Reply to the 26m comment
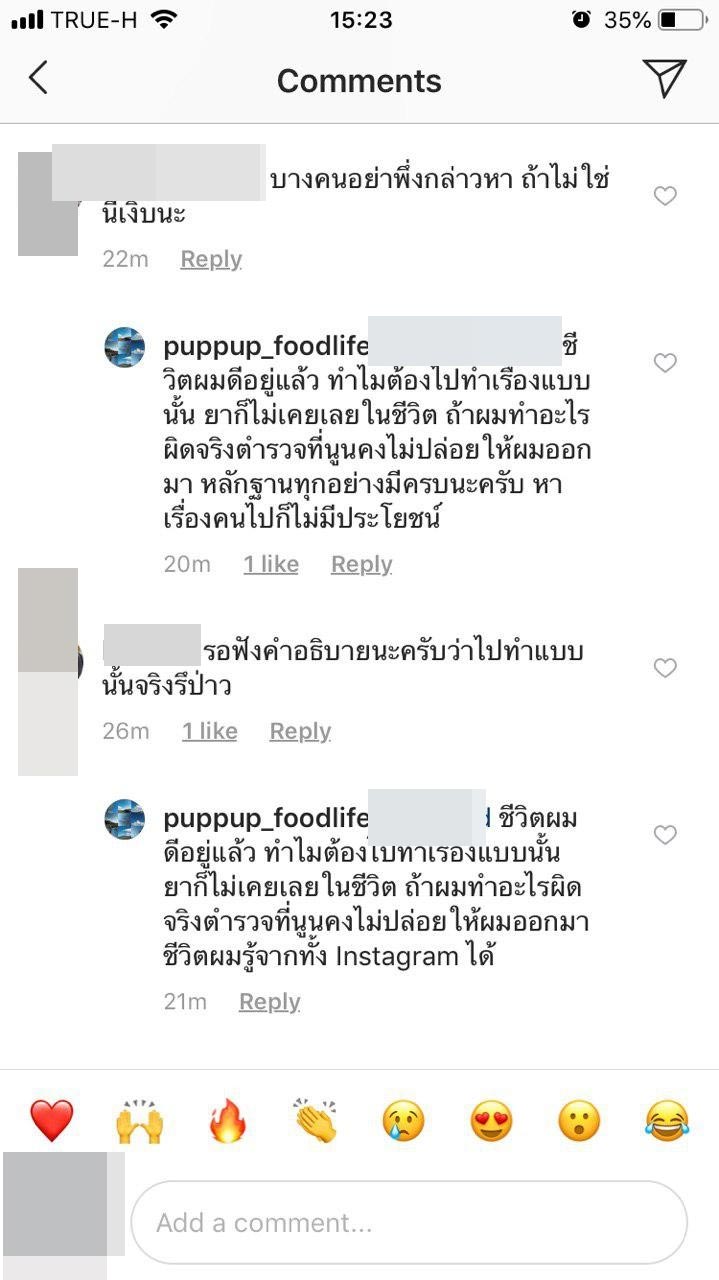This screenshot has width=719, height=1280. coord(300,731)
